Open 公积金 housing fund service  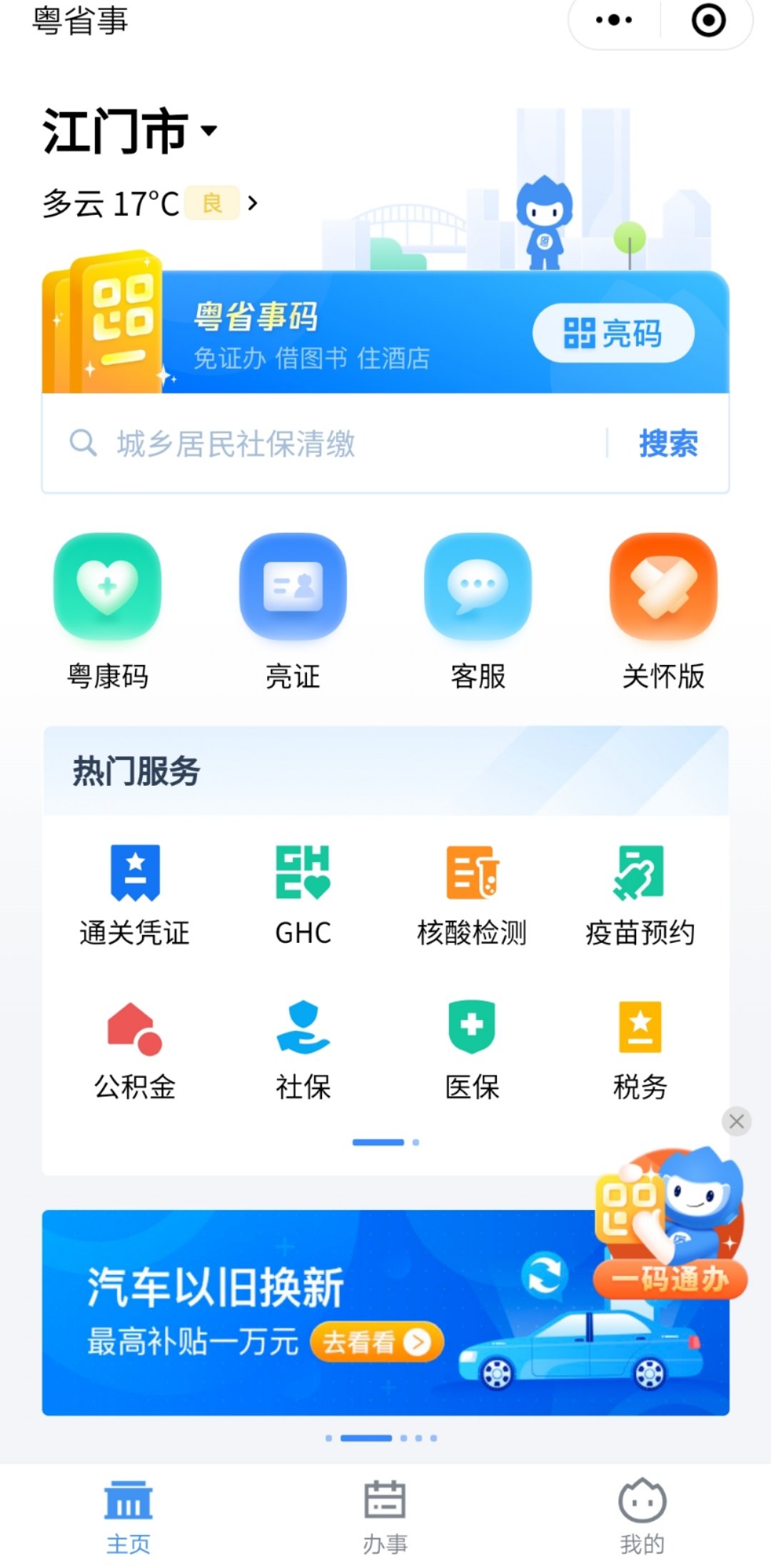click(x=135, y=1049)
